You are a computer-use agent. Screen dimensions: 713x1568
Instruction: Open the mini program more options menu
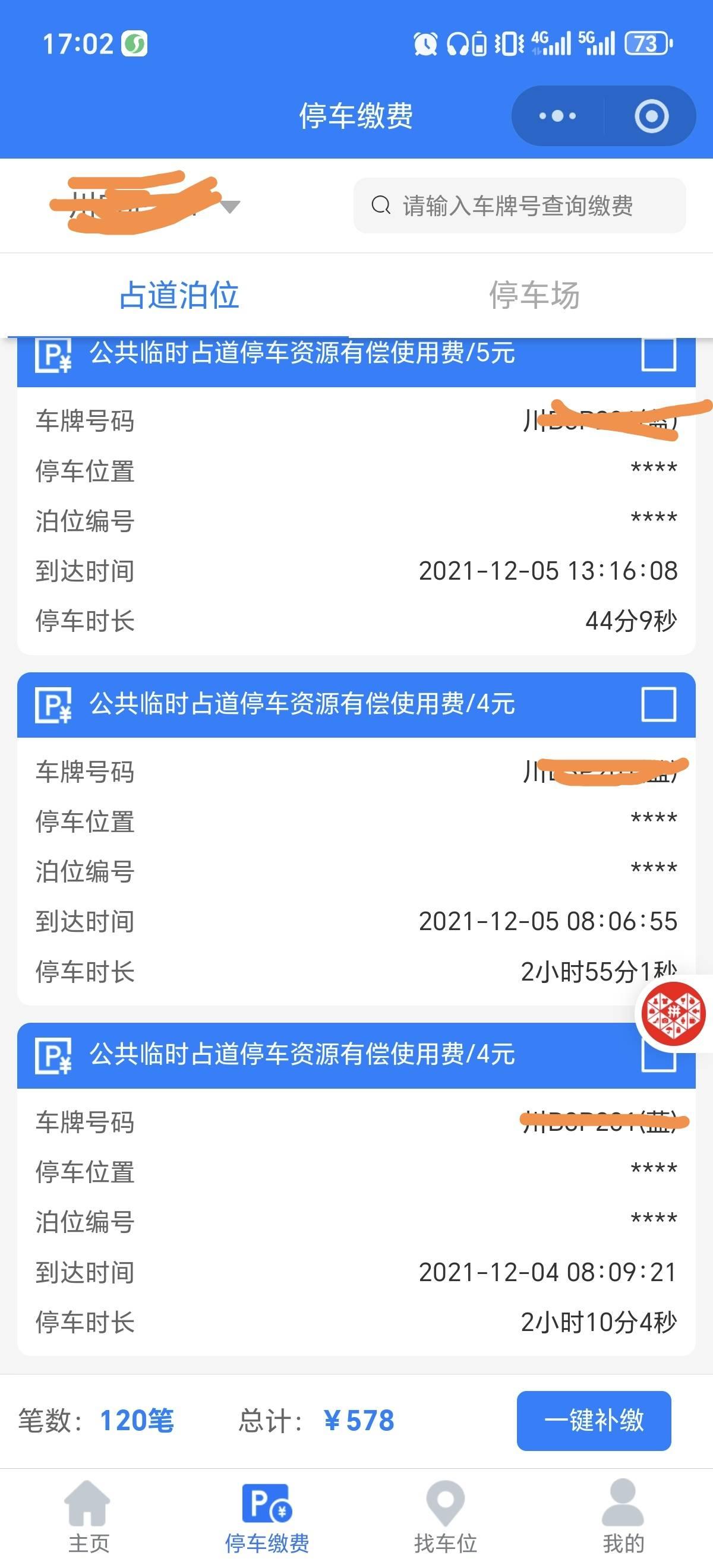pos(557,116)
